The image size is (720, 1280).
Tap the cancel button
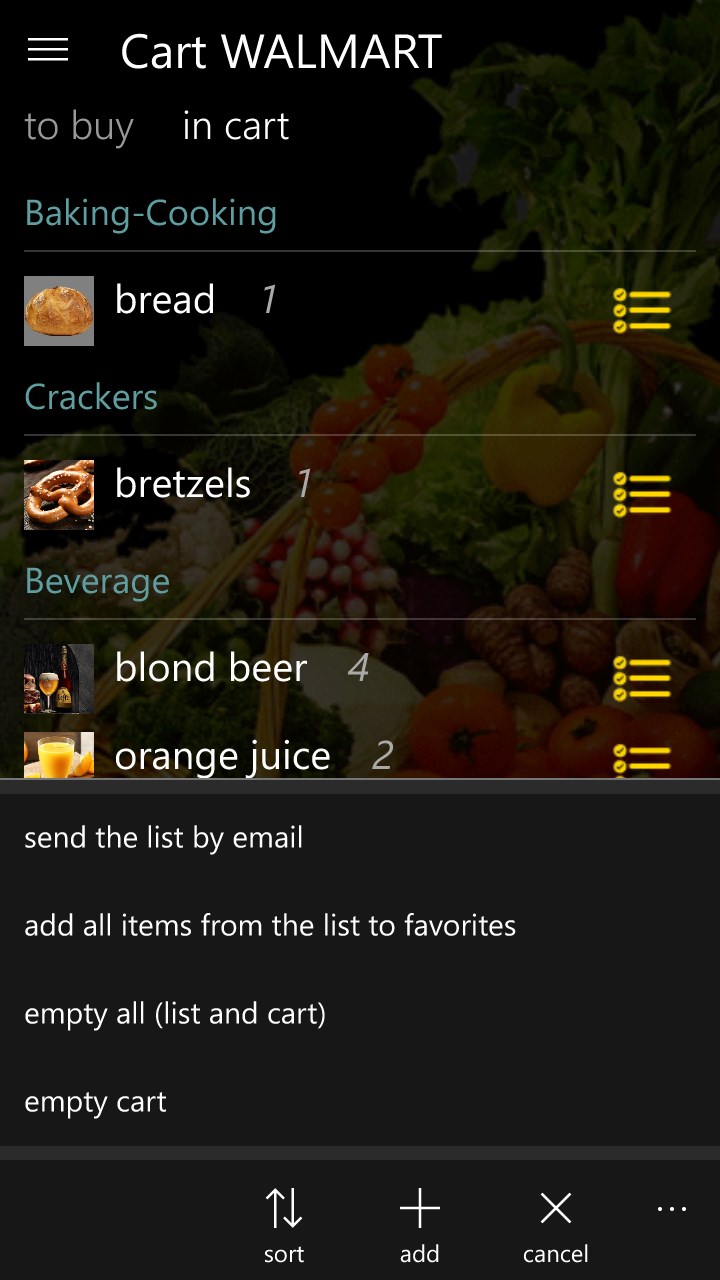coord(556,1222)
